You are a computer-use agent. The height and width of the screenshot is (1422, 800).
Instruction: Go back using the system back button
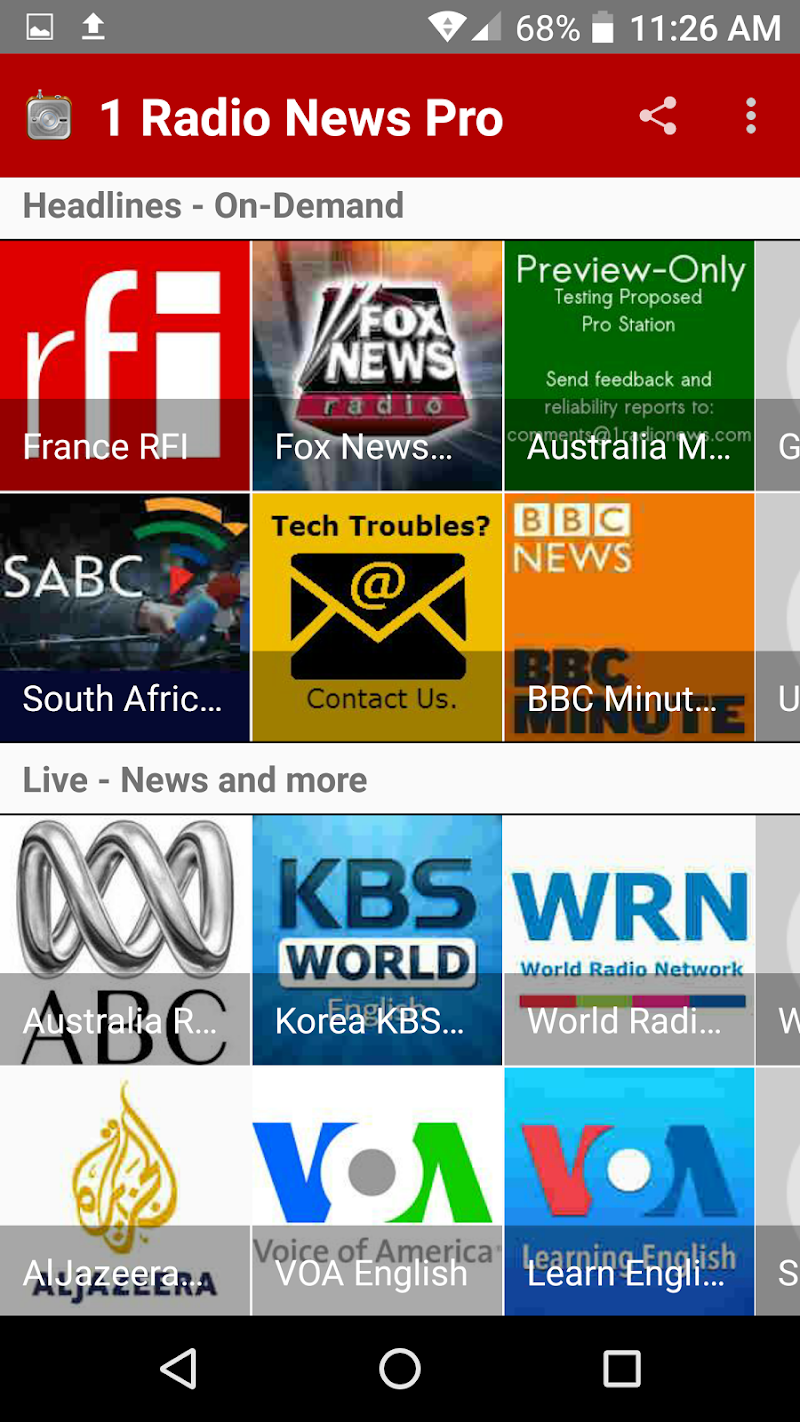click(179, 1369)
